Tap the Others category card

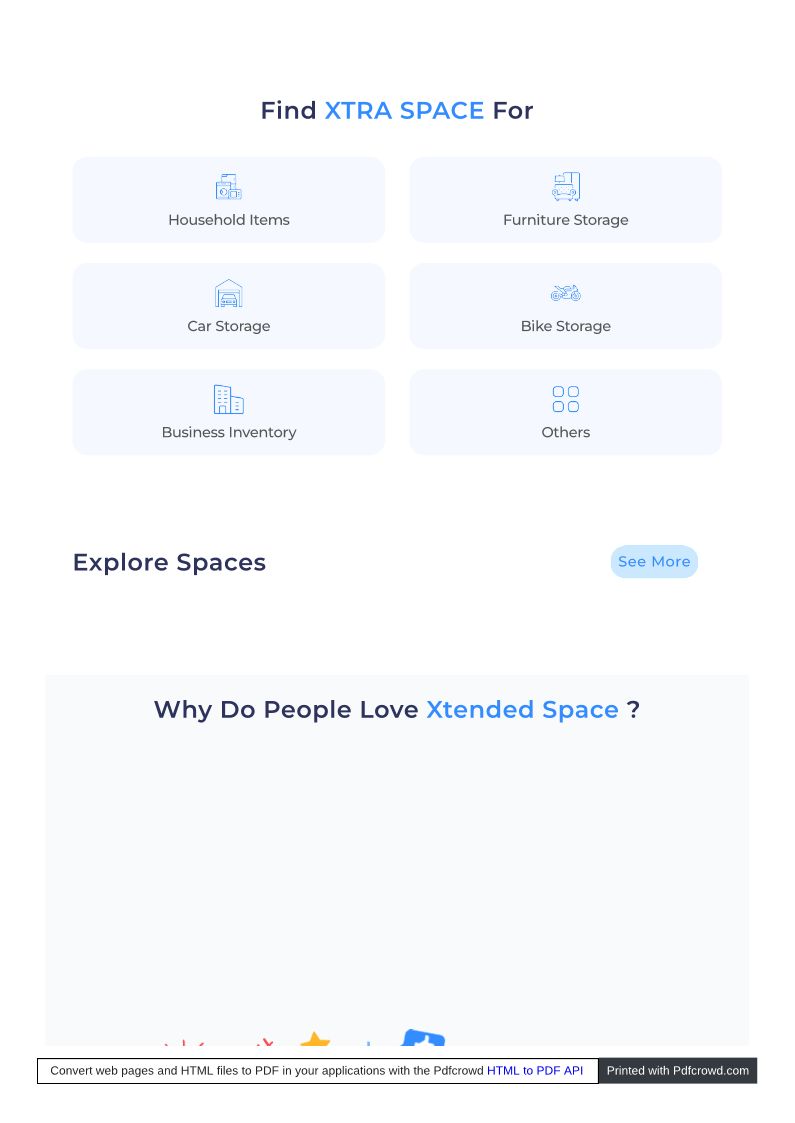pos(565,412)
